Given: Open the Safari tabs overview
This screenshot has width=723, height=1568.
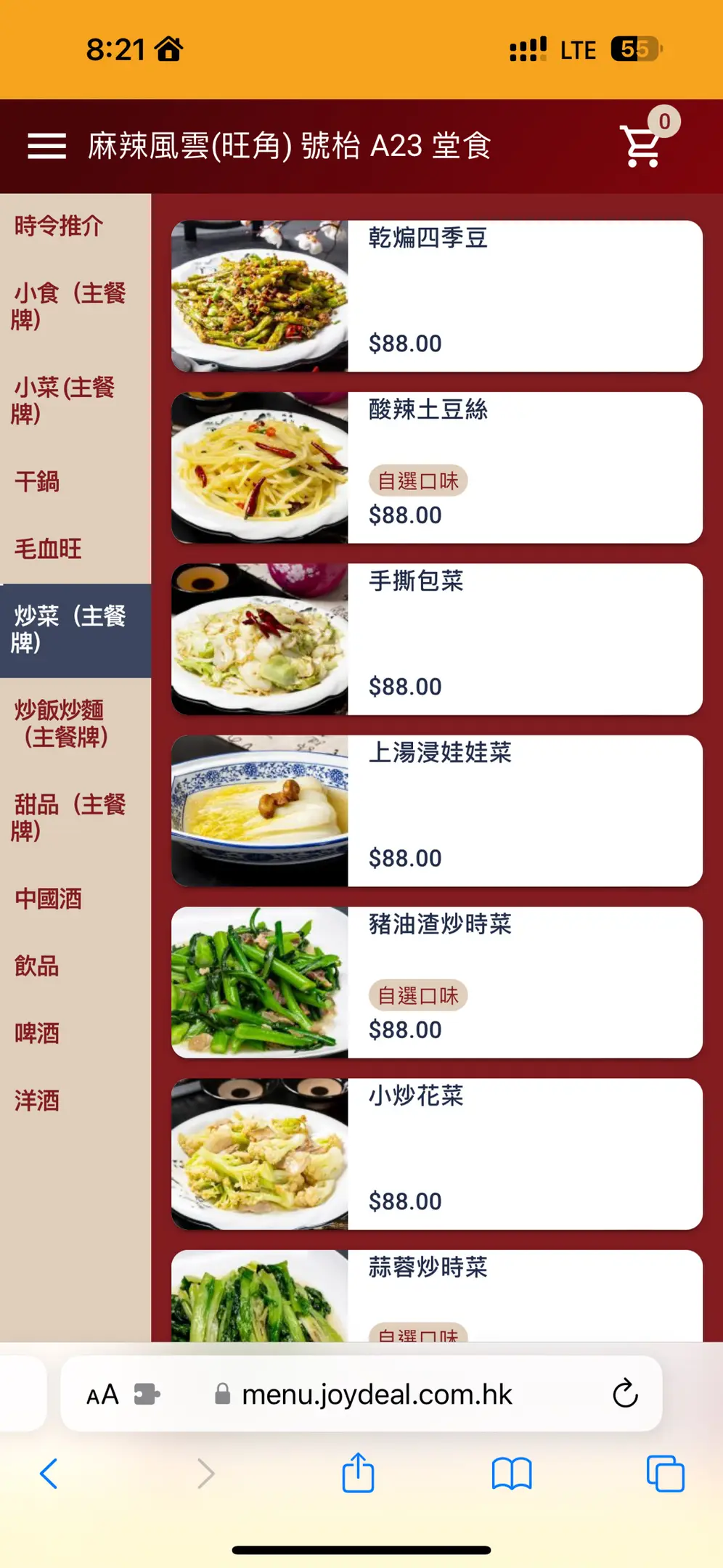Looking at the screenshot, I should (665, 1474).
